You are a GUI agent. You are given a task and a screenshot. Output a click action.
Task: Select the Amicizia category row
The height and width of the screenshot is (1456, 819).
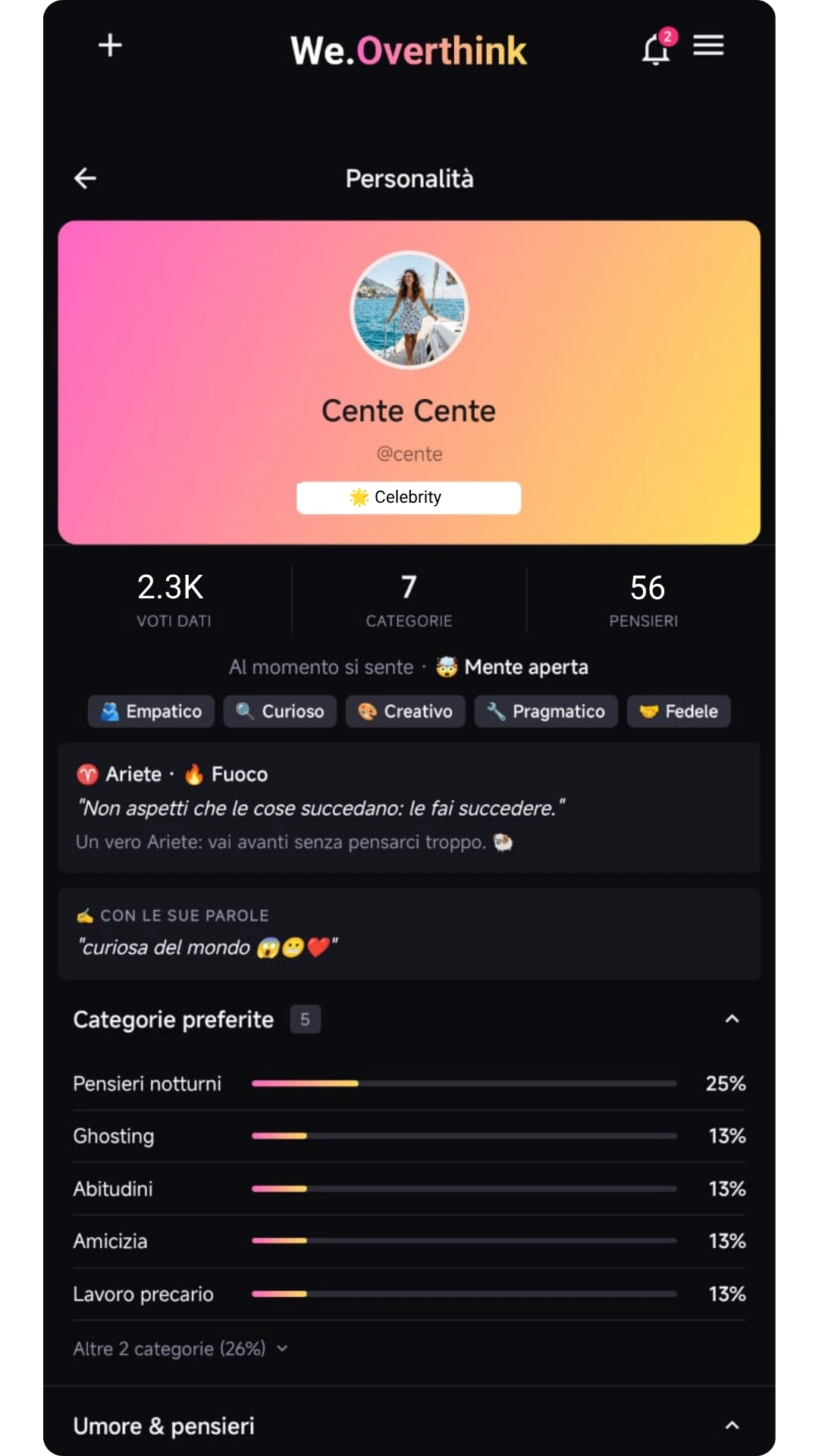pyautogui.click(x=409, y=1241)
